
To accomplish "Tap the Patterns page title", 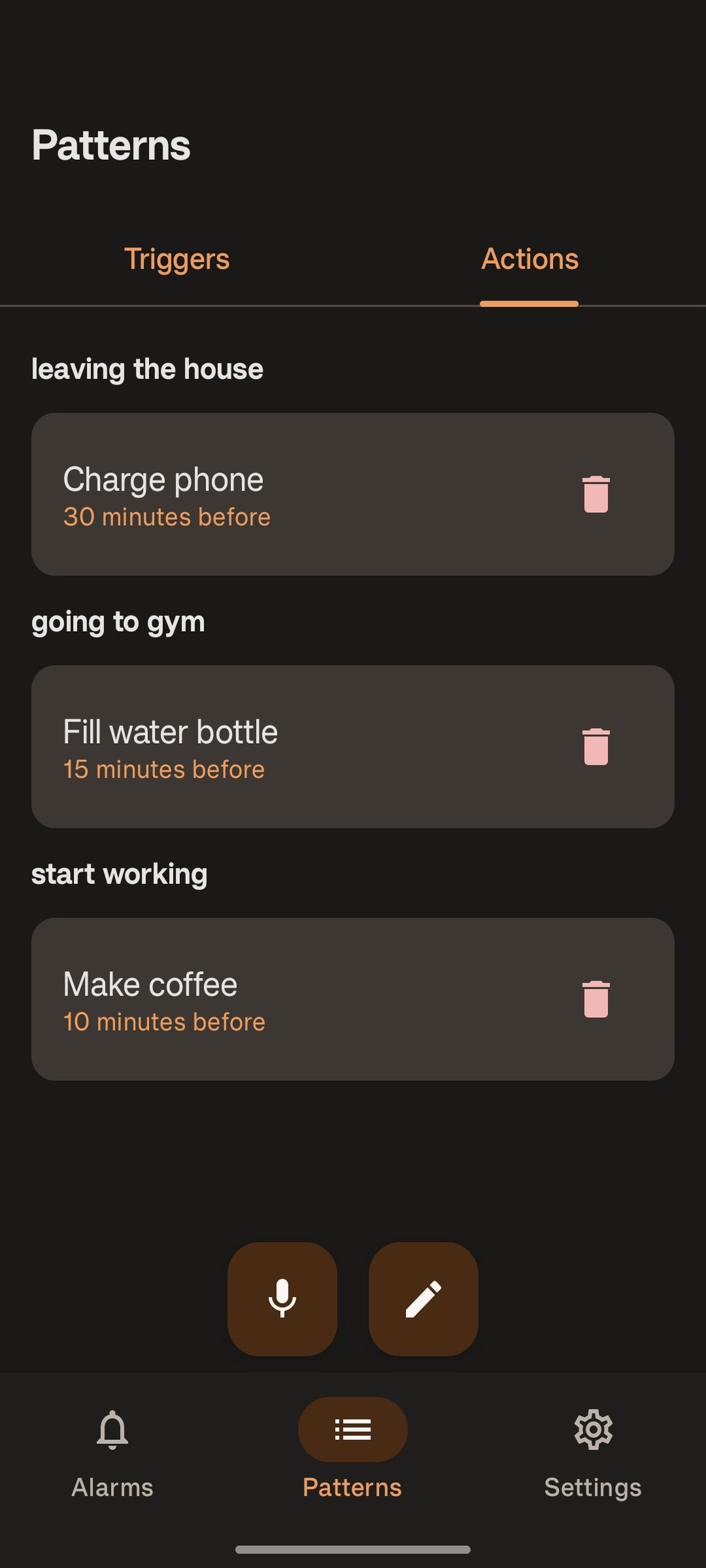I will (x=111, y=145).
